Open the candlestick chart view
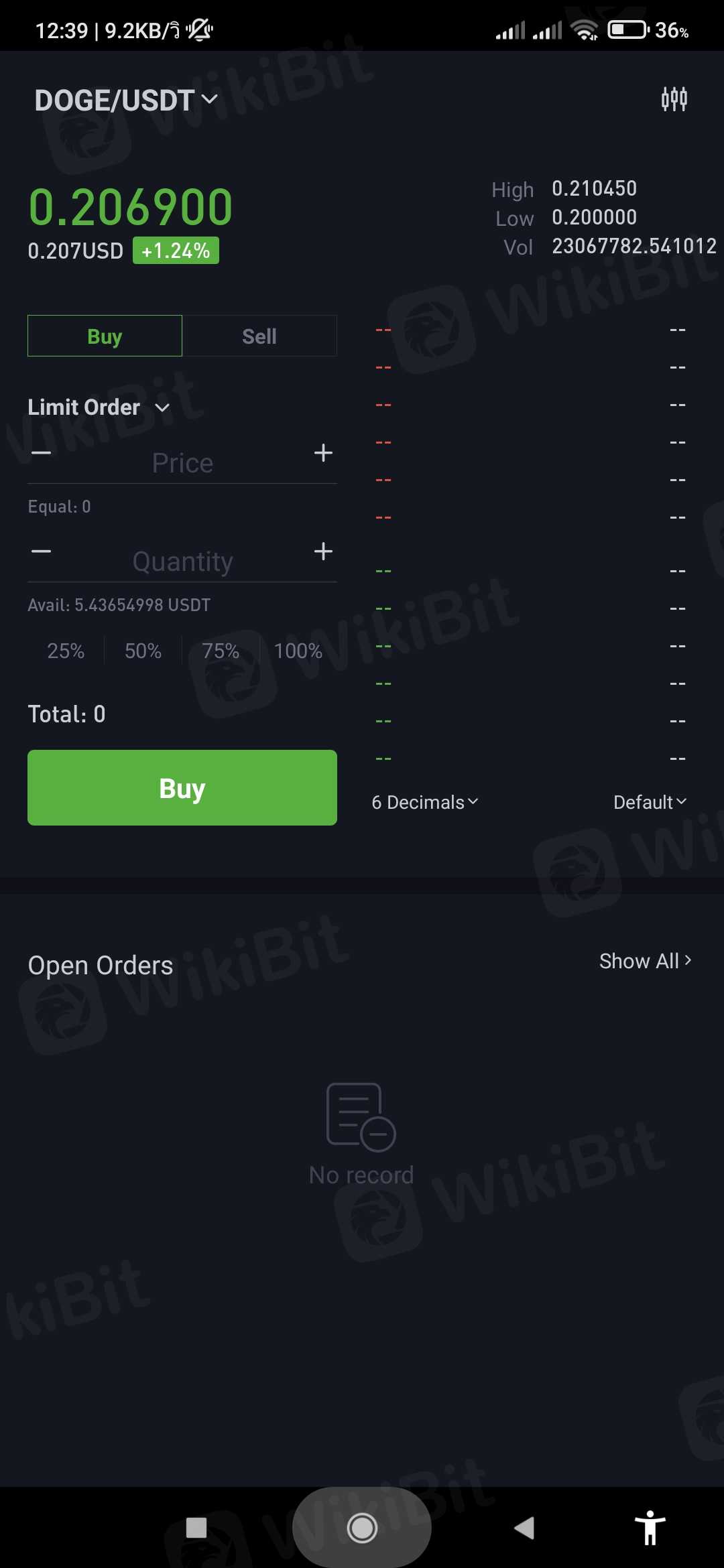This screenshot has width=724, height=1568. pos(674,99)
